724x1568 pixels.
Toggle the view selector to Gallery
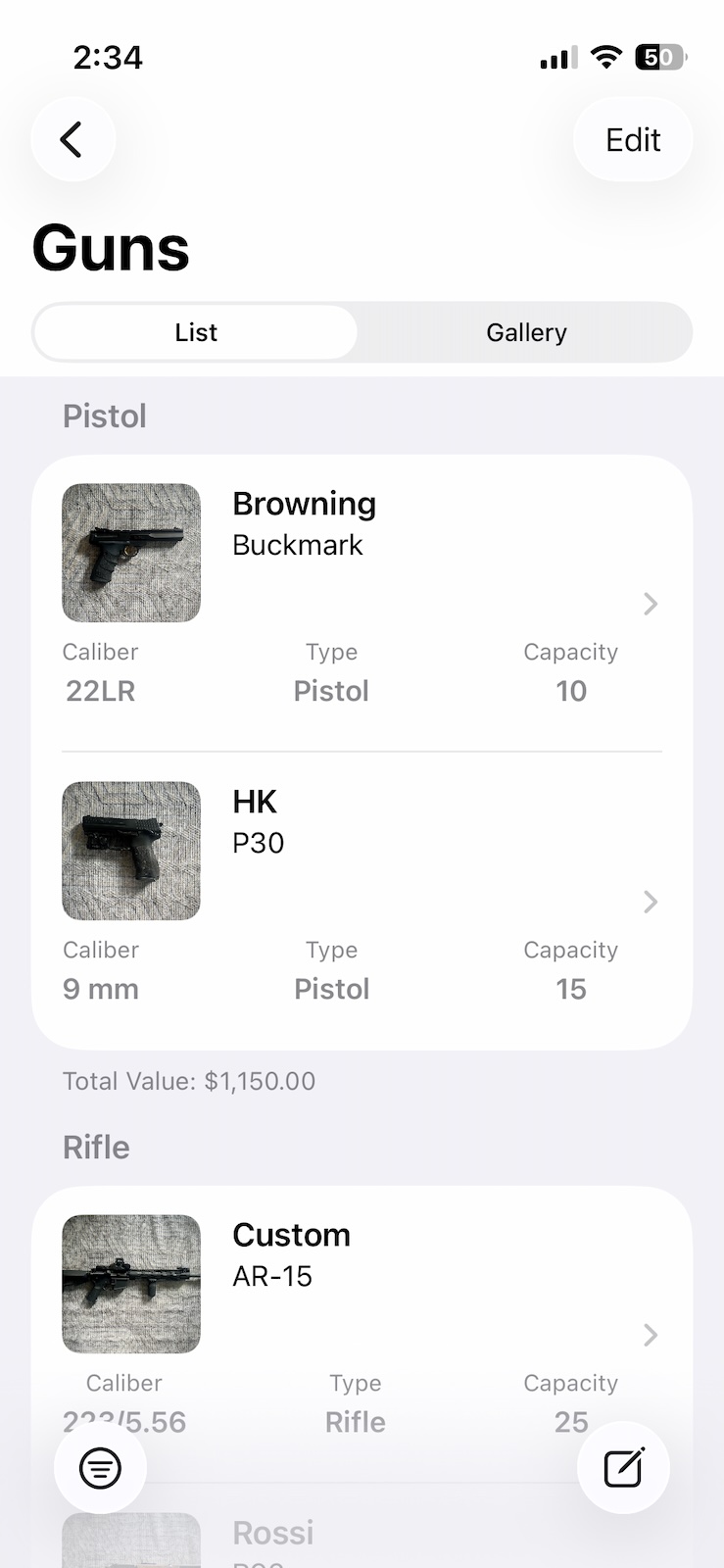coord(526,332)
